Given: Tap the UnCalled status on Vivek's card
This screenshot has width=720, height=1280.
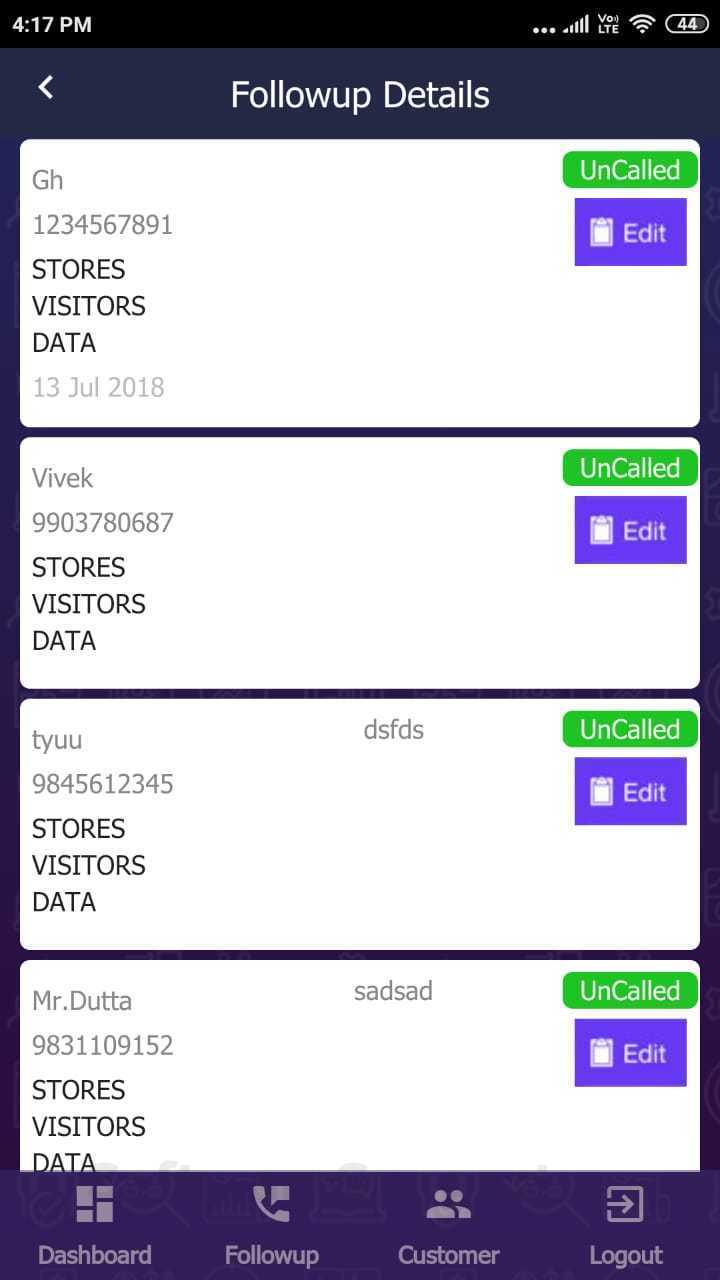Looking at the screenshot, I should point(630,468).
